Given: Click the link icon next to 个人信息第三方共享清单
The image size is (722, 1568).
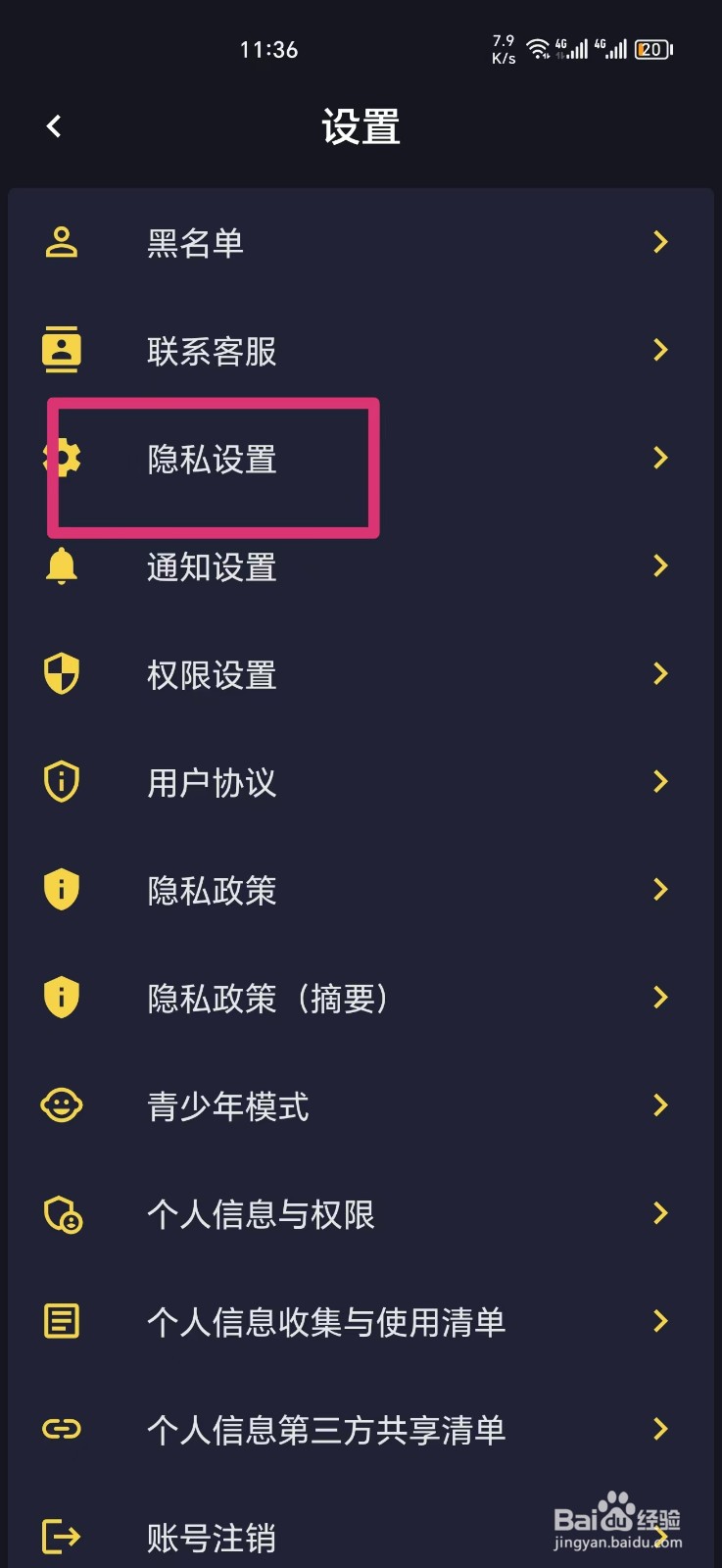Looking at the screenshot, I should coord(61,1428).
